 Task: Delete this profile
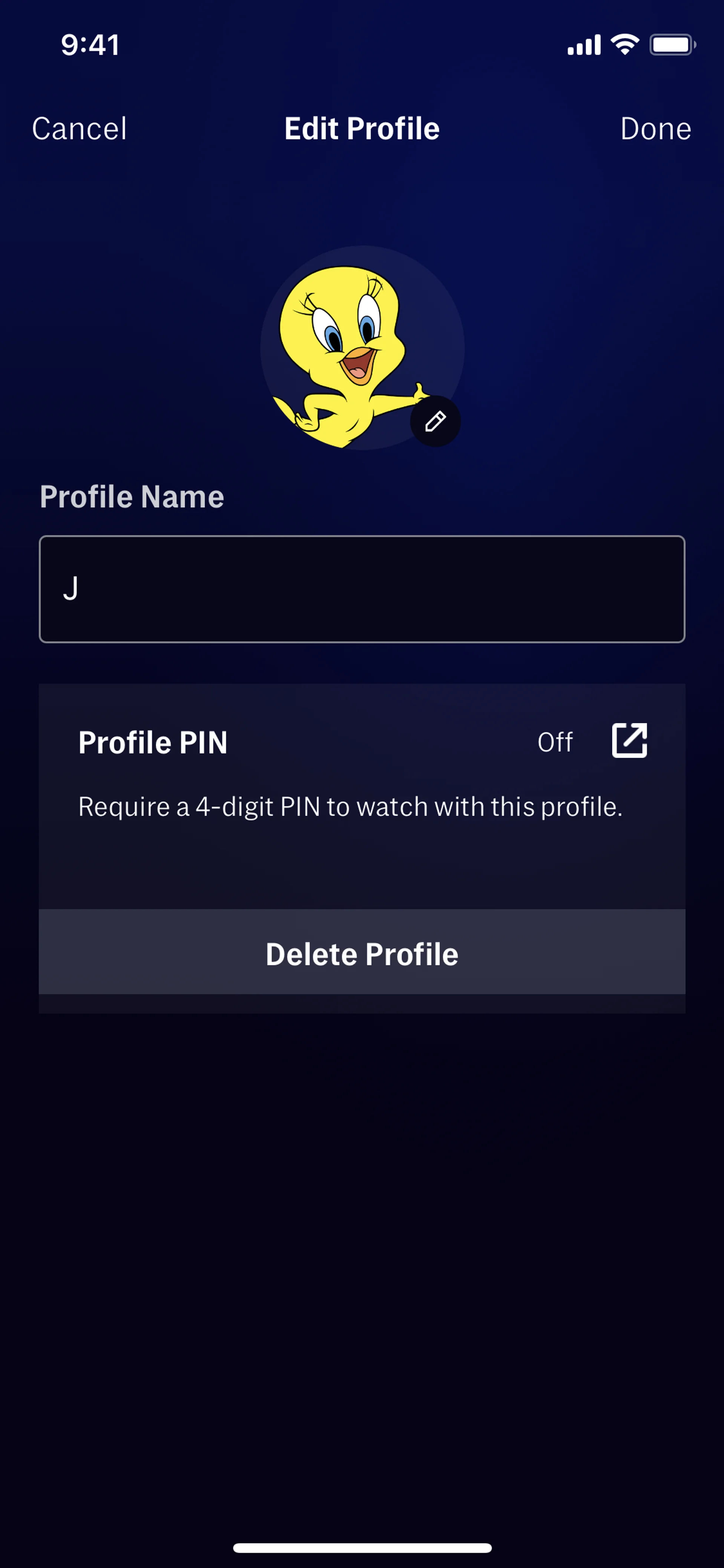pyautogui.click(x=362, y=953)
